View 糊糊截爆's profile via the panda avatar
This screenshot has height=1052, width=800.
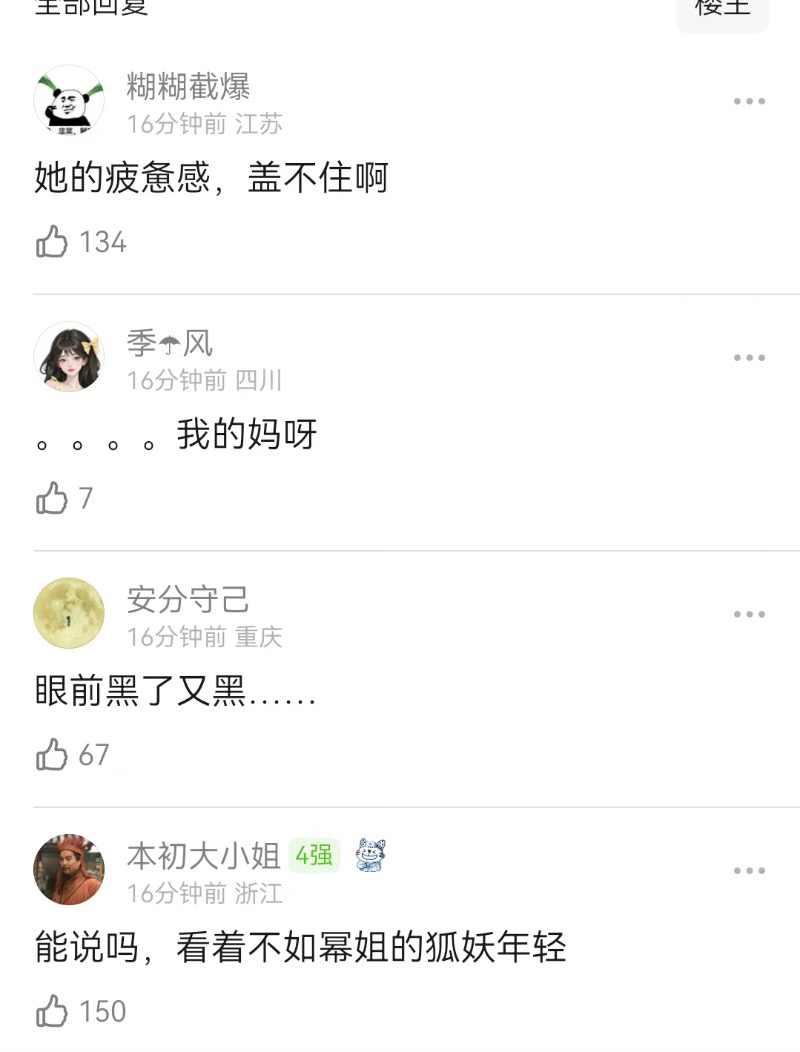click(x=69, y=100)
